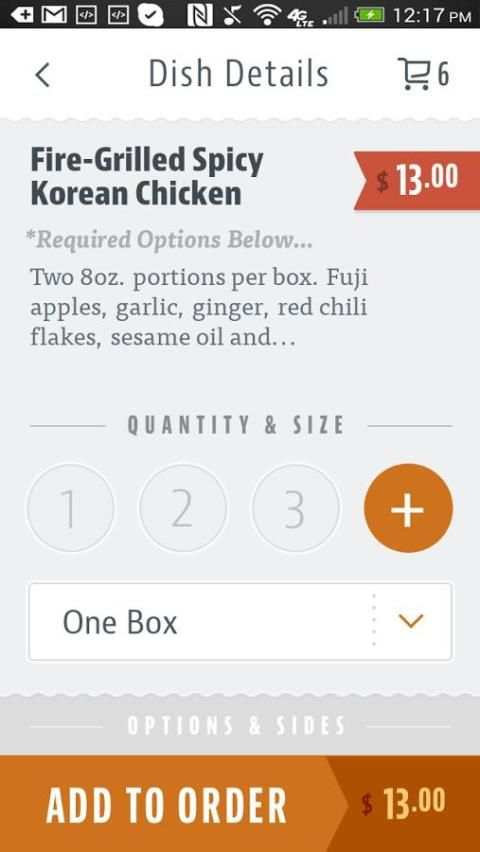Add to order for $13.00
This screenshot has width=480, height=852.
(x=240, y=804)
